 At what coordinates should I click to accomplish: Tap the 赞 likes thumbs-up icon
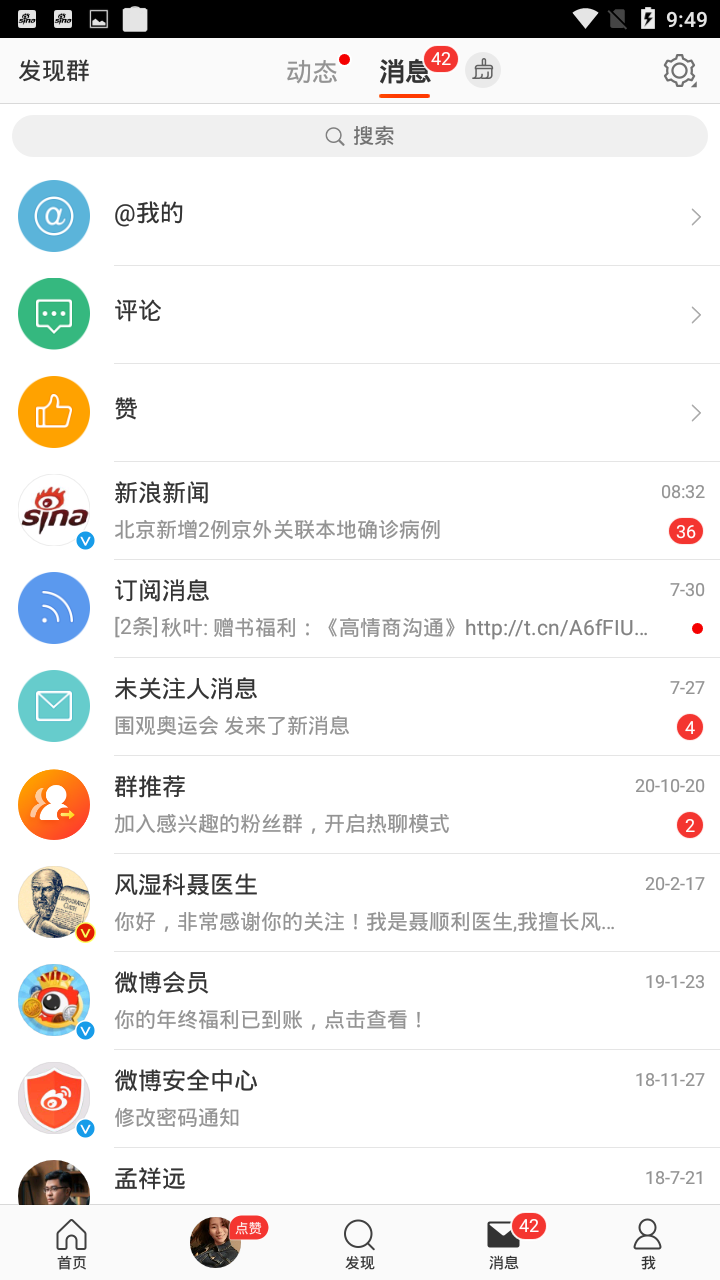point(54,411)
